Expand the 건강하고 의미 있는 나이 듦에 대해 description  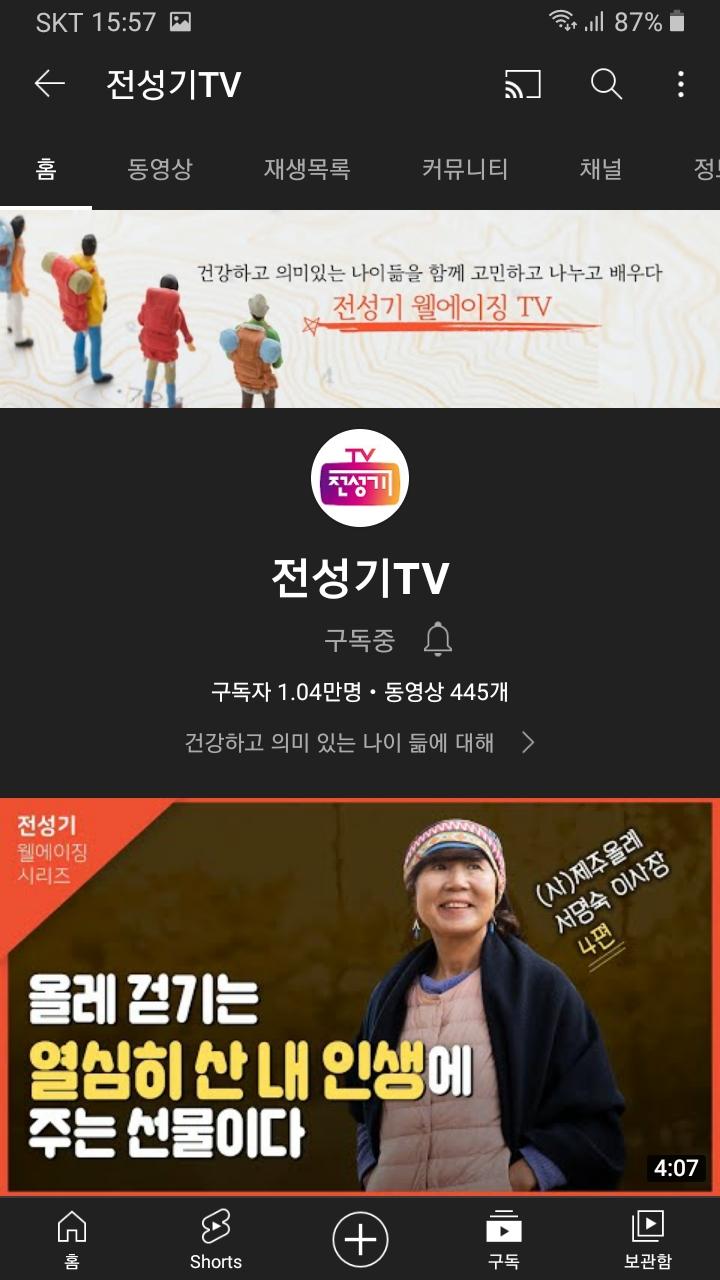point(359,742)
